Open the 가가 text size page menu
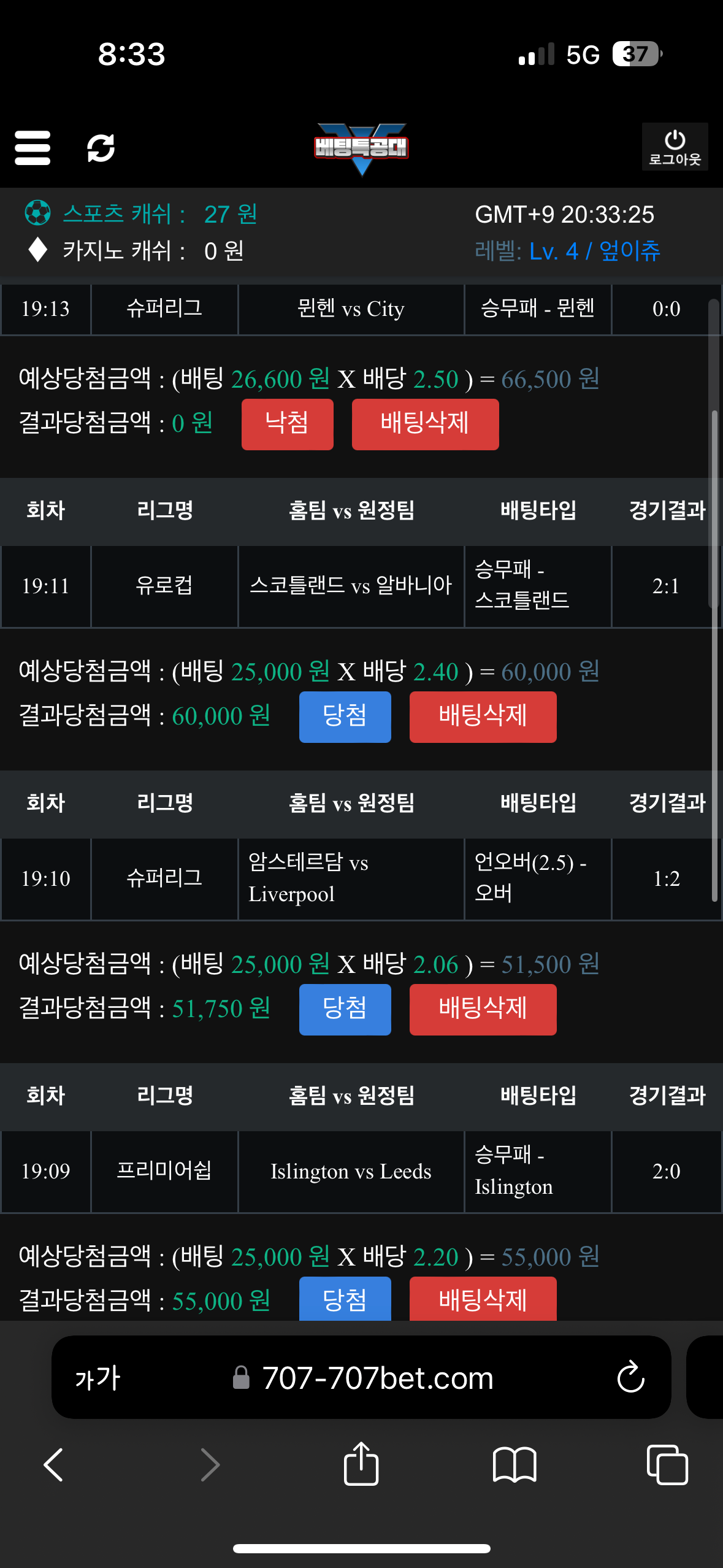 [98, 1379]
